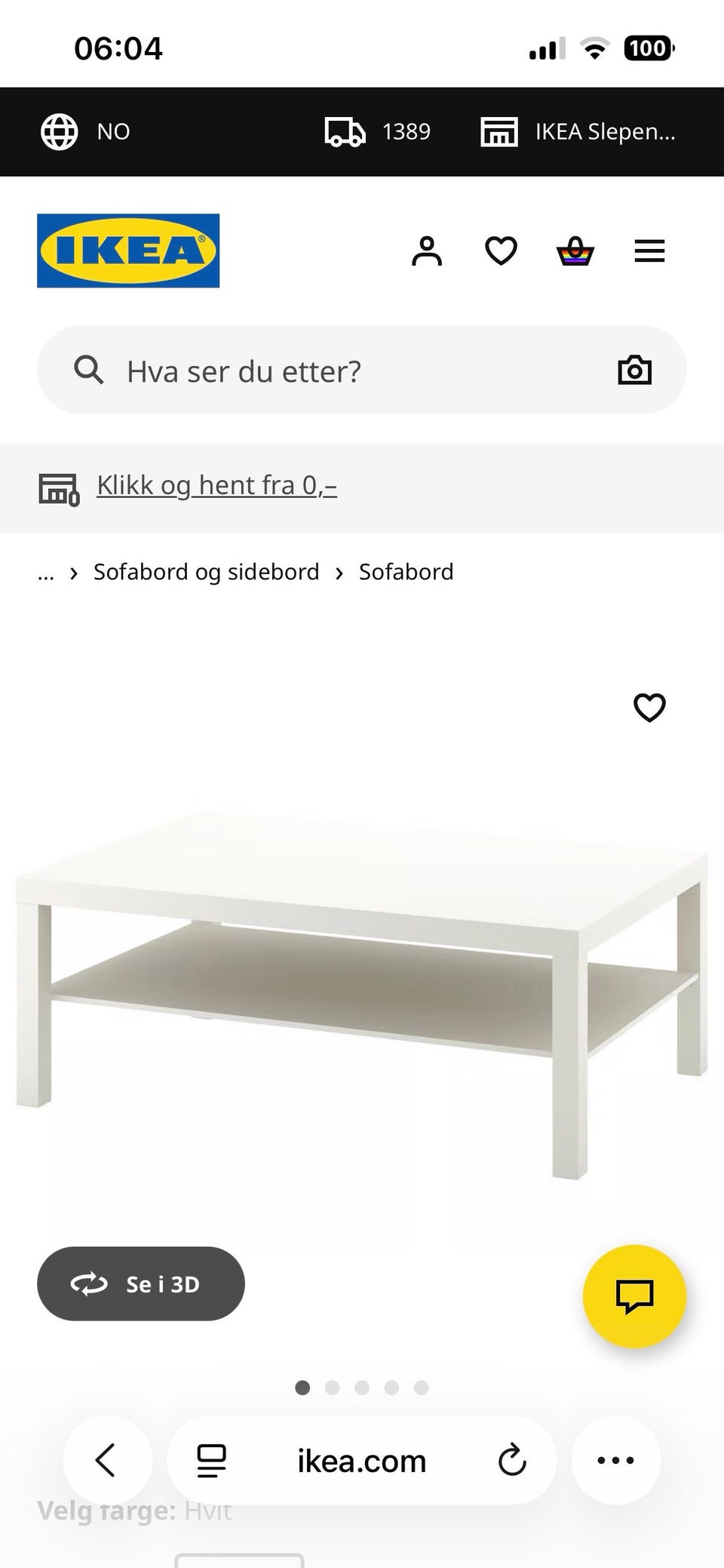Open the Klikk og hent fra 0,– link
The width and height of the screenshot is (724, 1568).
click(x=216, y=485)
